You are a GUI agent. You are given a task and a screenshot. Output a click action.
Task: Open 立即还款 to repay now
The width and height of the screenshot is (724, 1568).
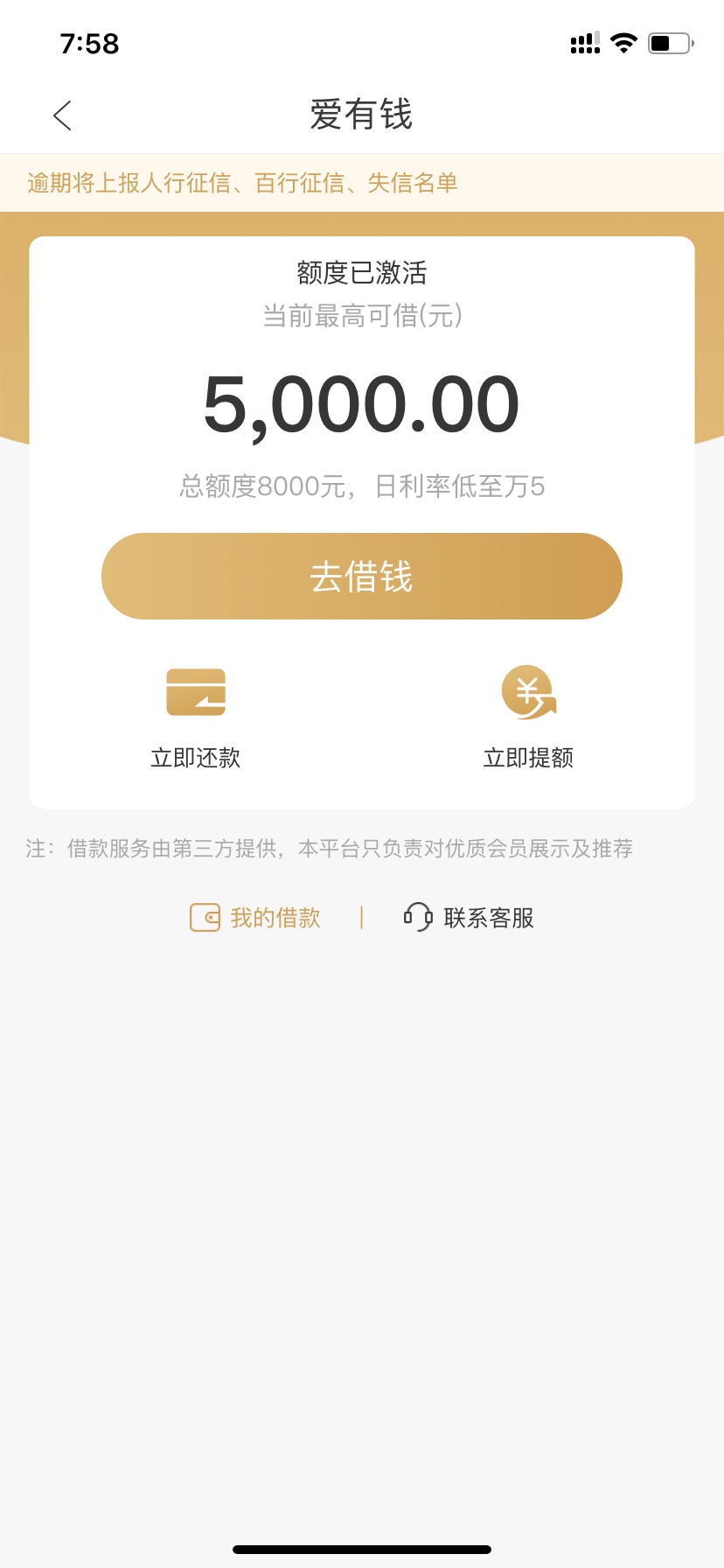[x=196, y=717]
